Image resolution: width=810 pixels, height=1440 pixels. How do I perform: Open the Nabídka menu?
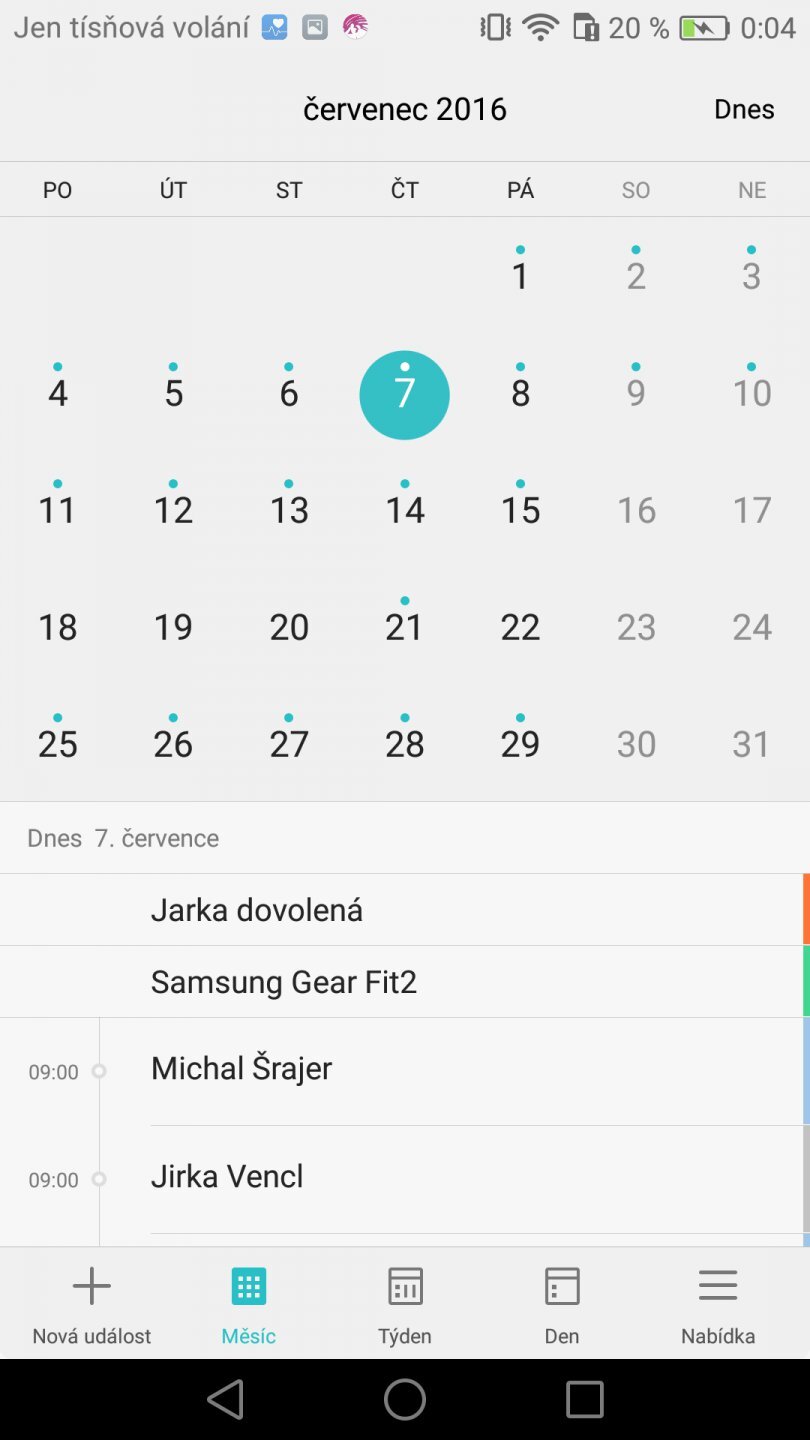pyautogui.click(x=718, y=1304)
